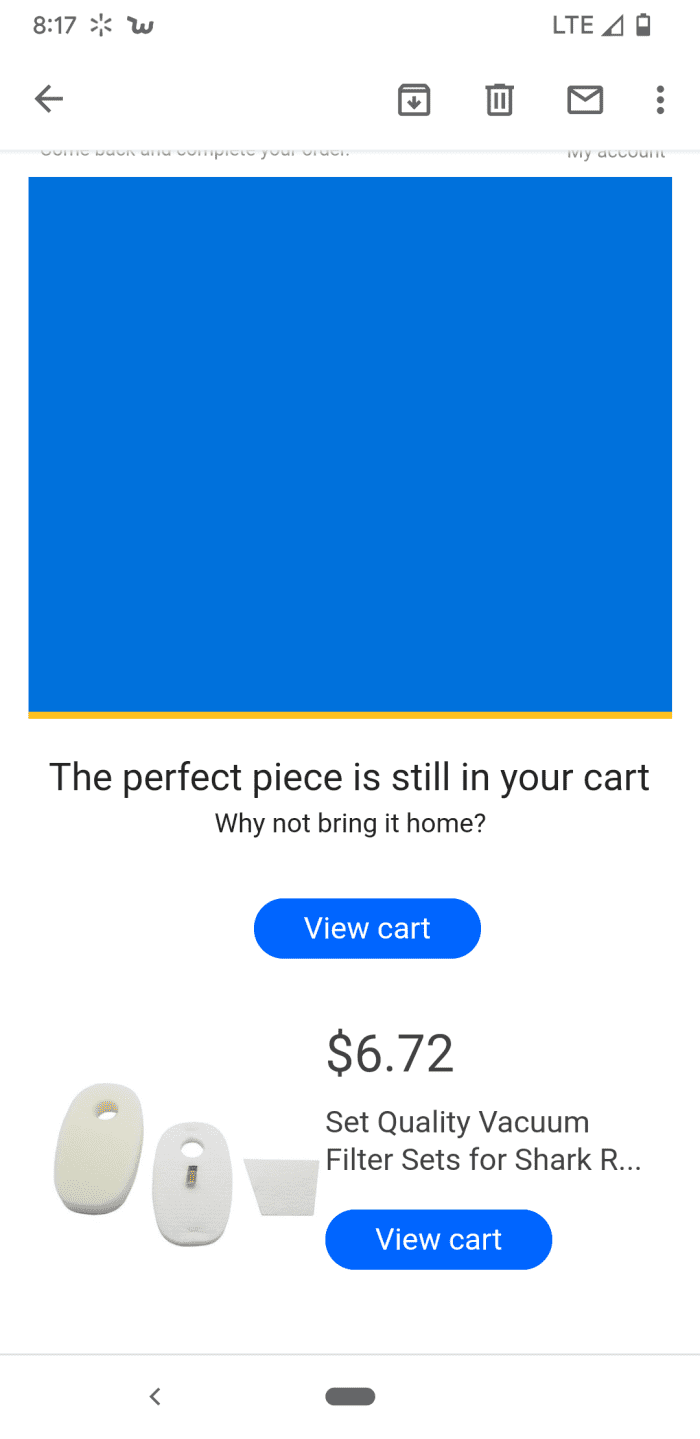
Task: Tap View cart beside the vacuum filter
Action: (x=438, y=1239)
